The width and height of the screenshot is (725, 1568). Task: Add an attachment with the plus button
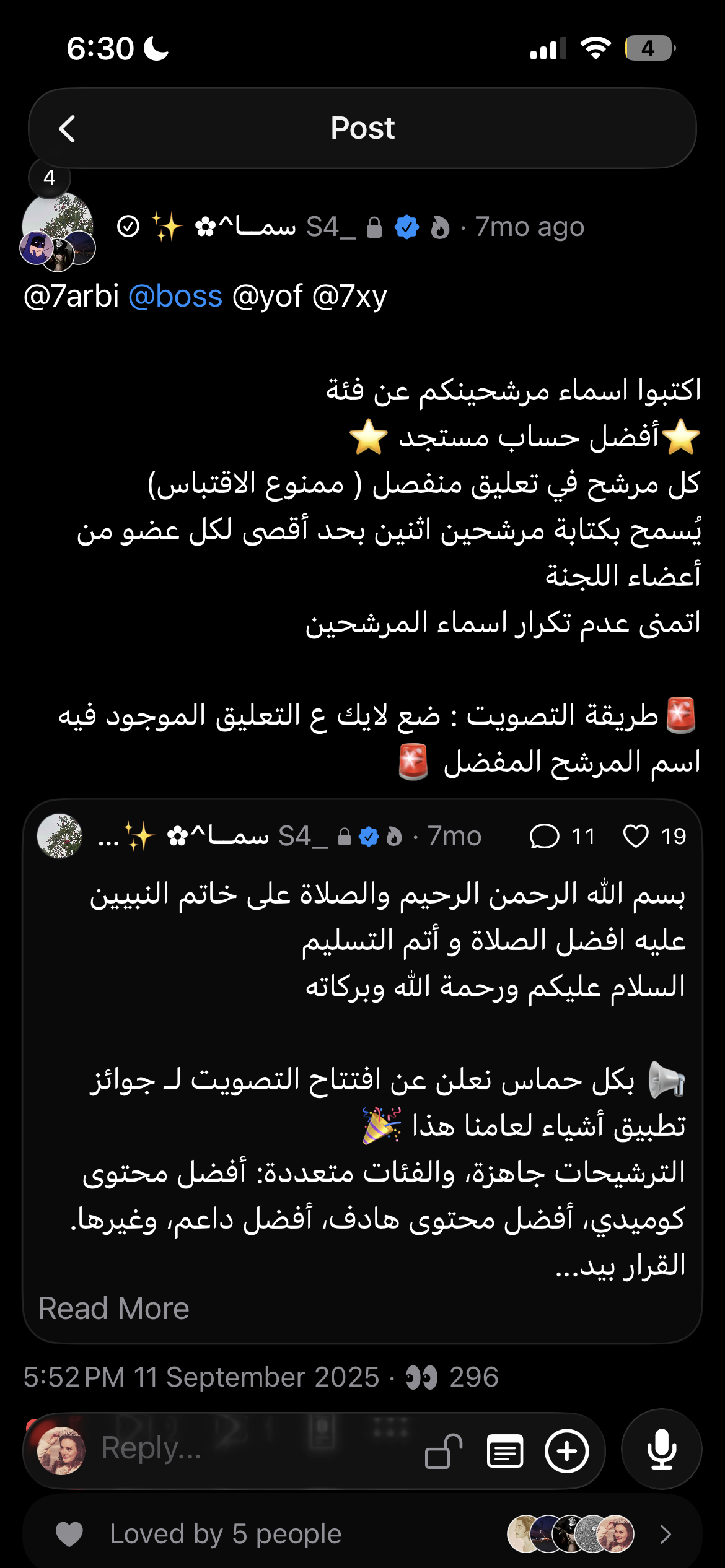[x=566, y=1451]
